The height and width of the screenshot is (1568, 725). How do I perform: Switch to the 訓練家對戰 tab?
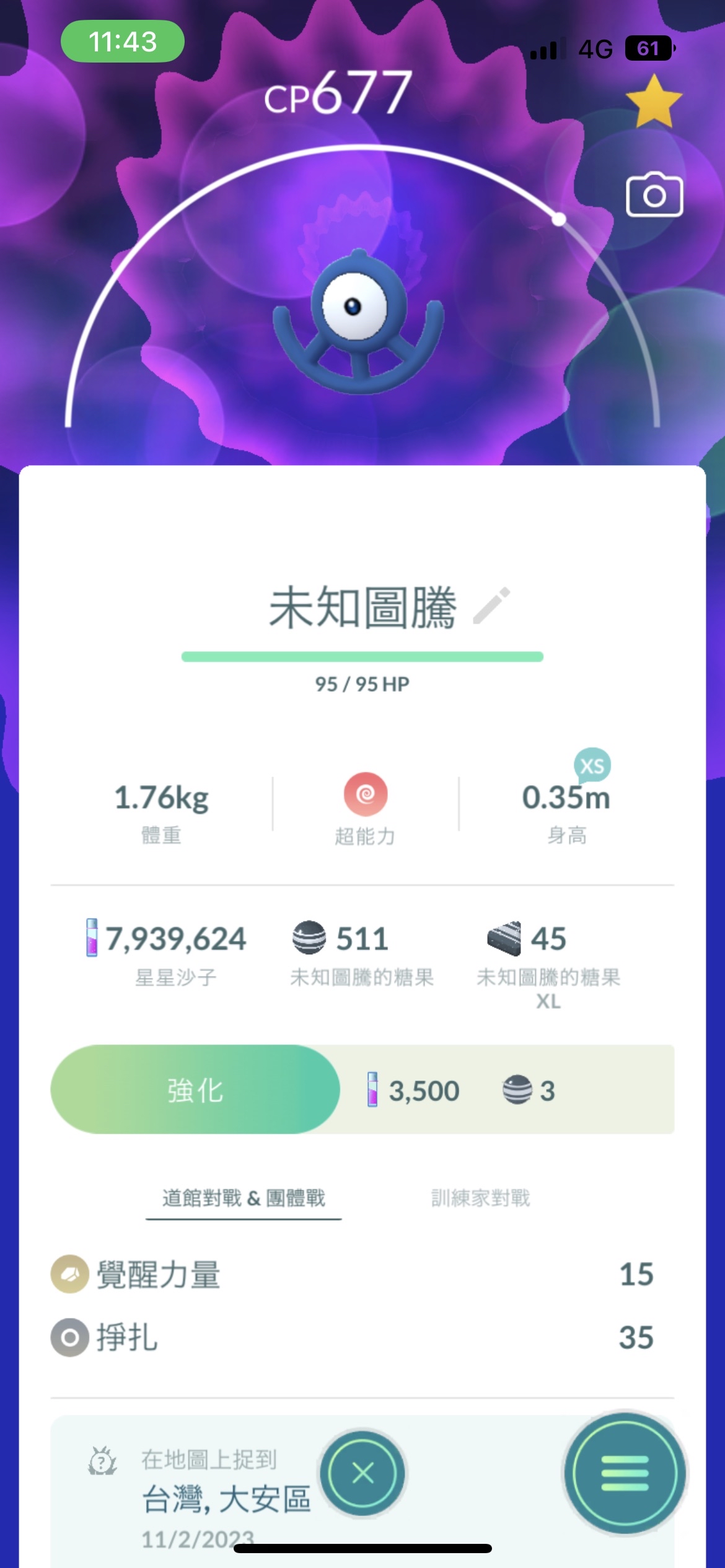pyautogui.click(x=481, y=1198)
